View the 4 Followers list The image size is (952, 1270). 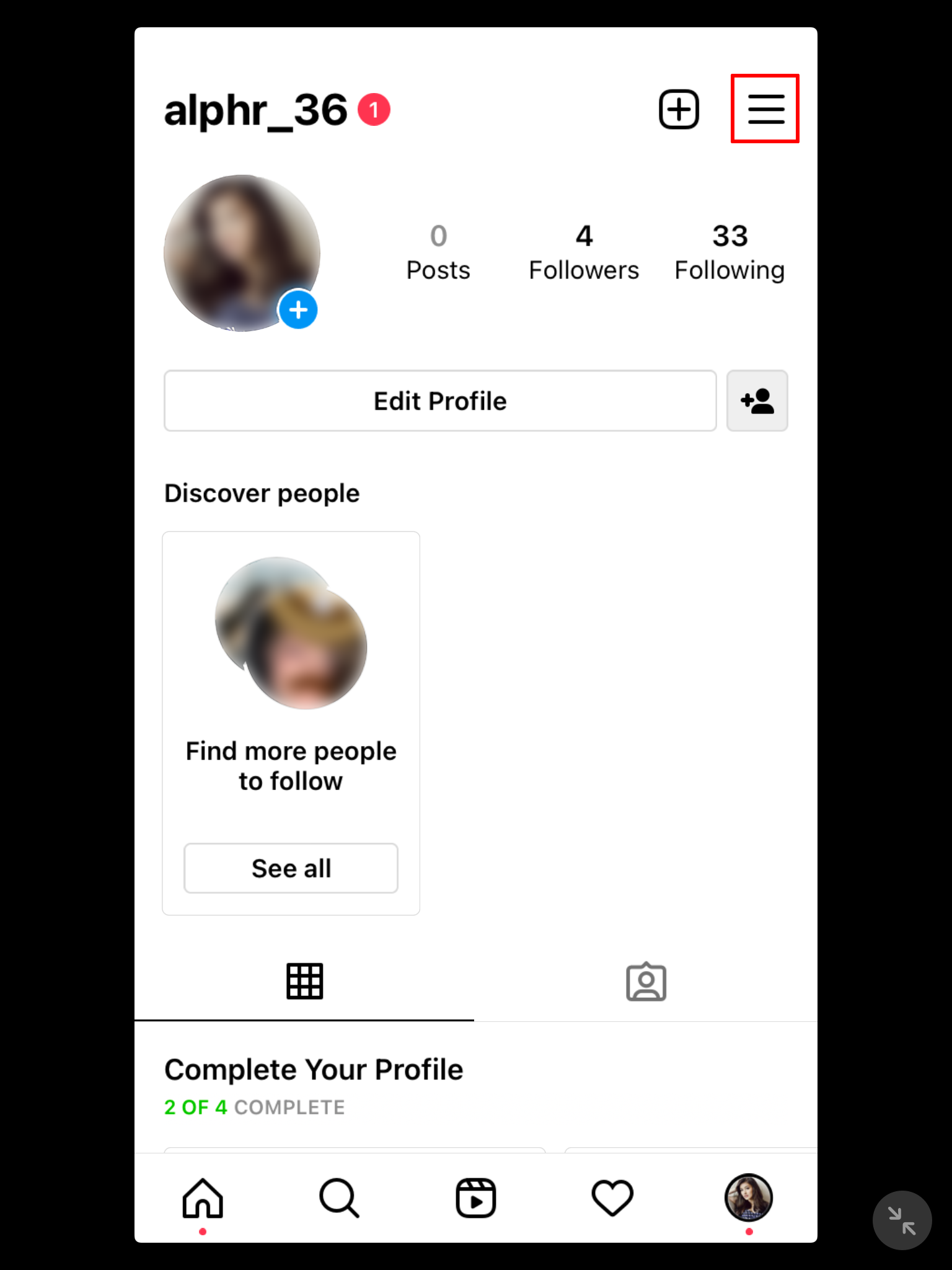pos(584,253)
